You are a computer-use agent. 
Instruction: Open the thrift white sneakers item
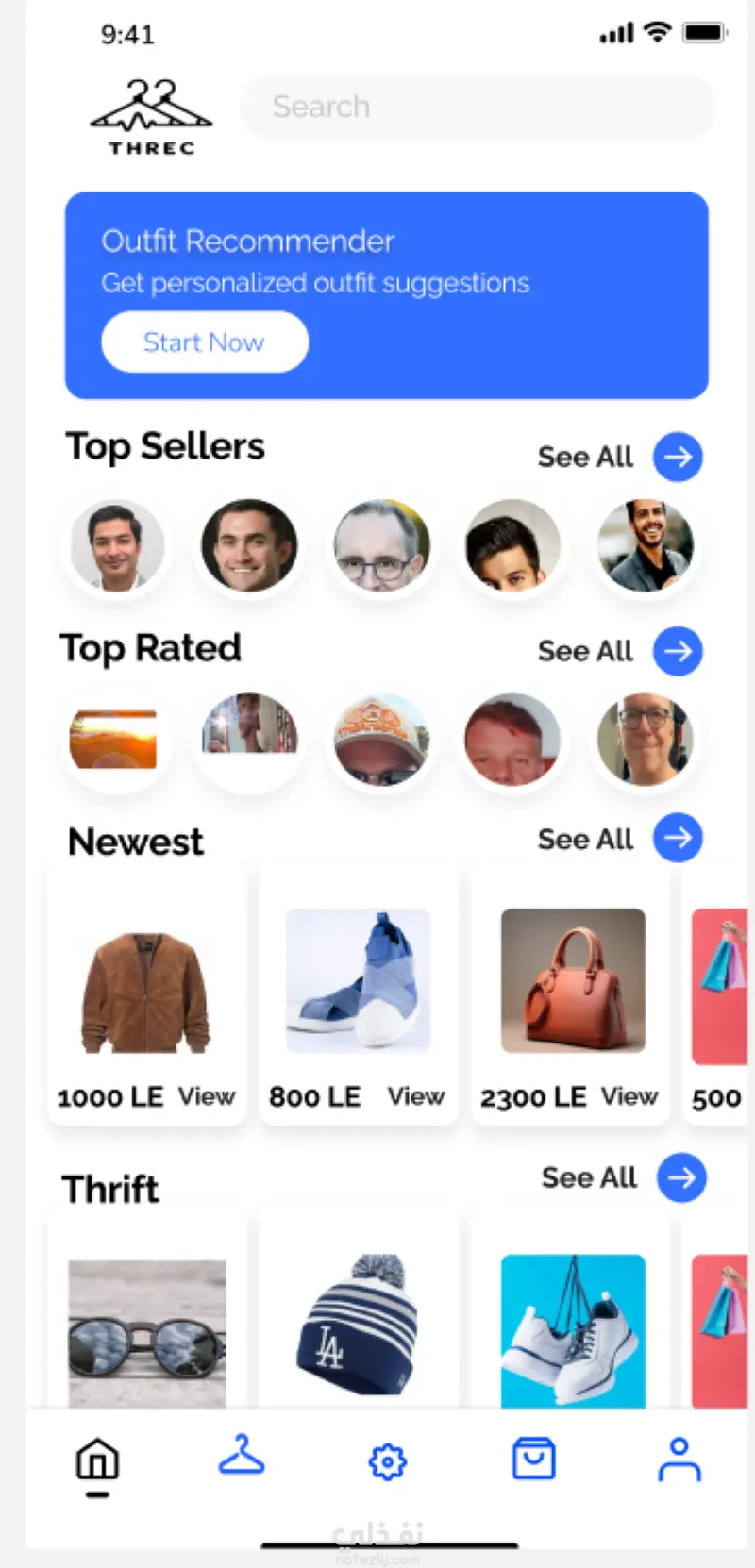tap(573, 1330)
